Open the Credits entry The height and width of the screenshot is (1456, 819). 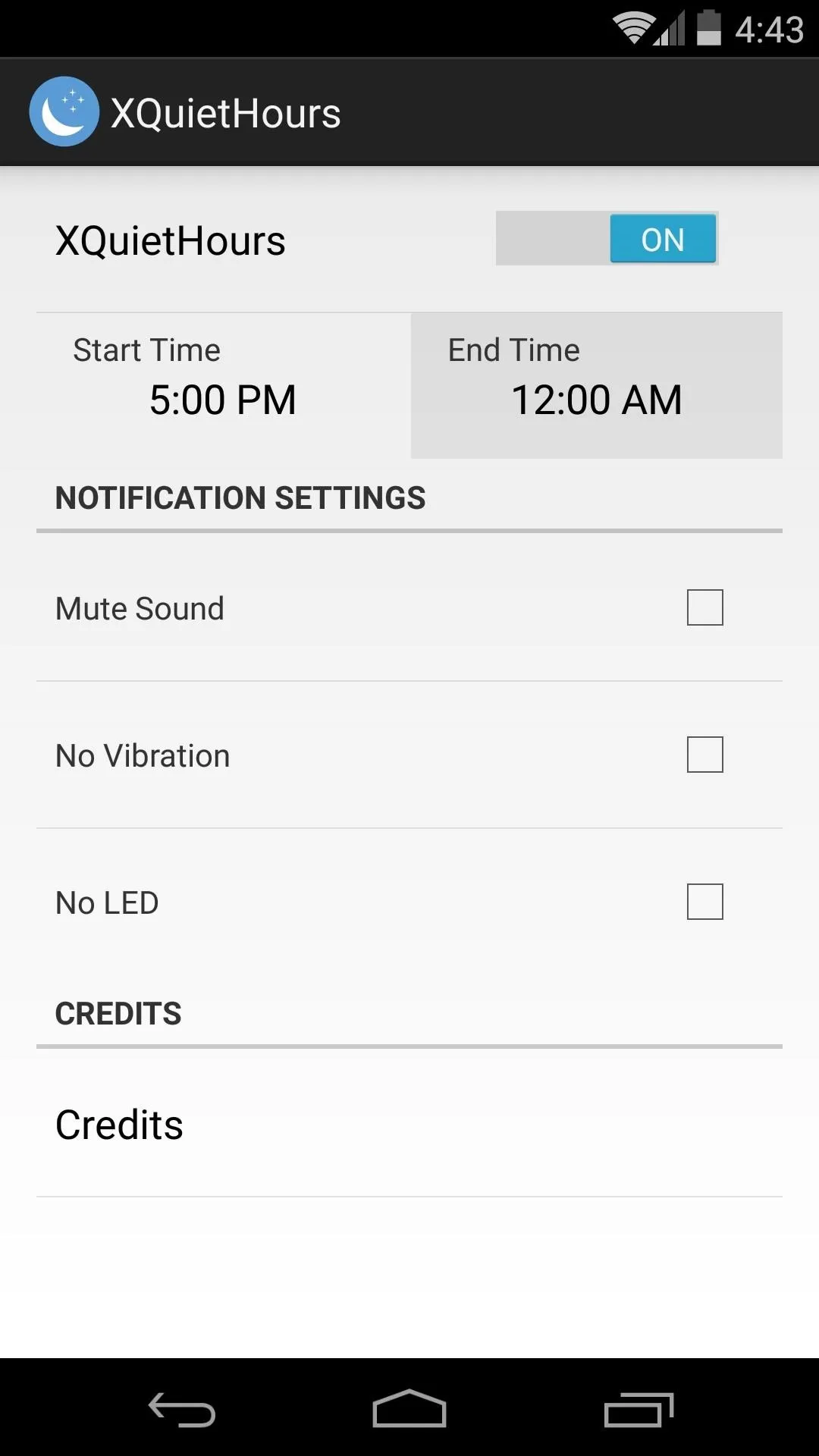tap(409, 1124)
